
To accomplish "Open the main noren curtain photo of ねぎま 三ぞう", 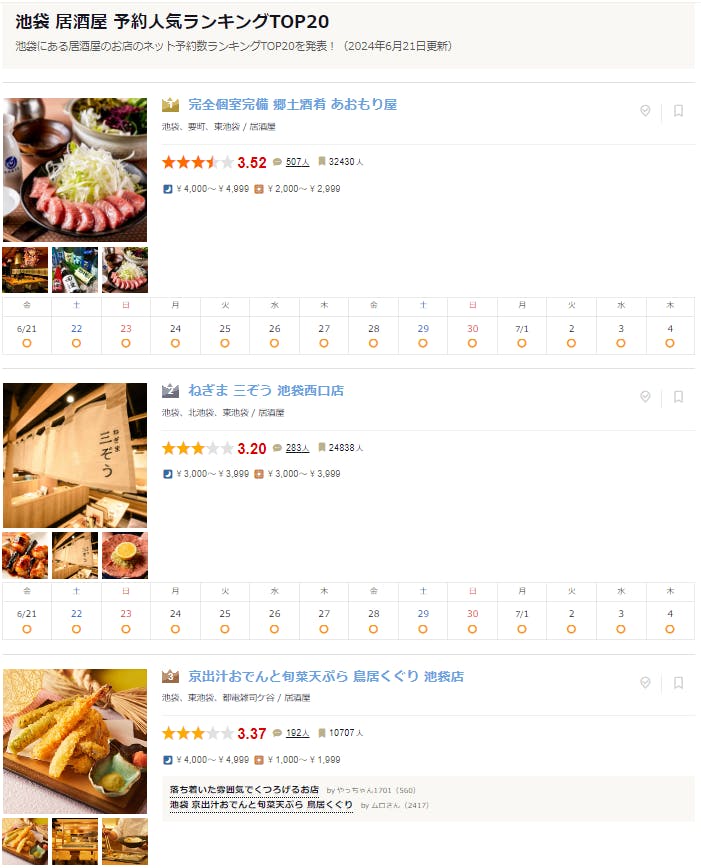I will pyautogui.click(x=75, y=455).
